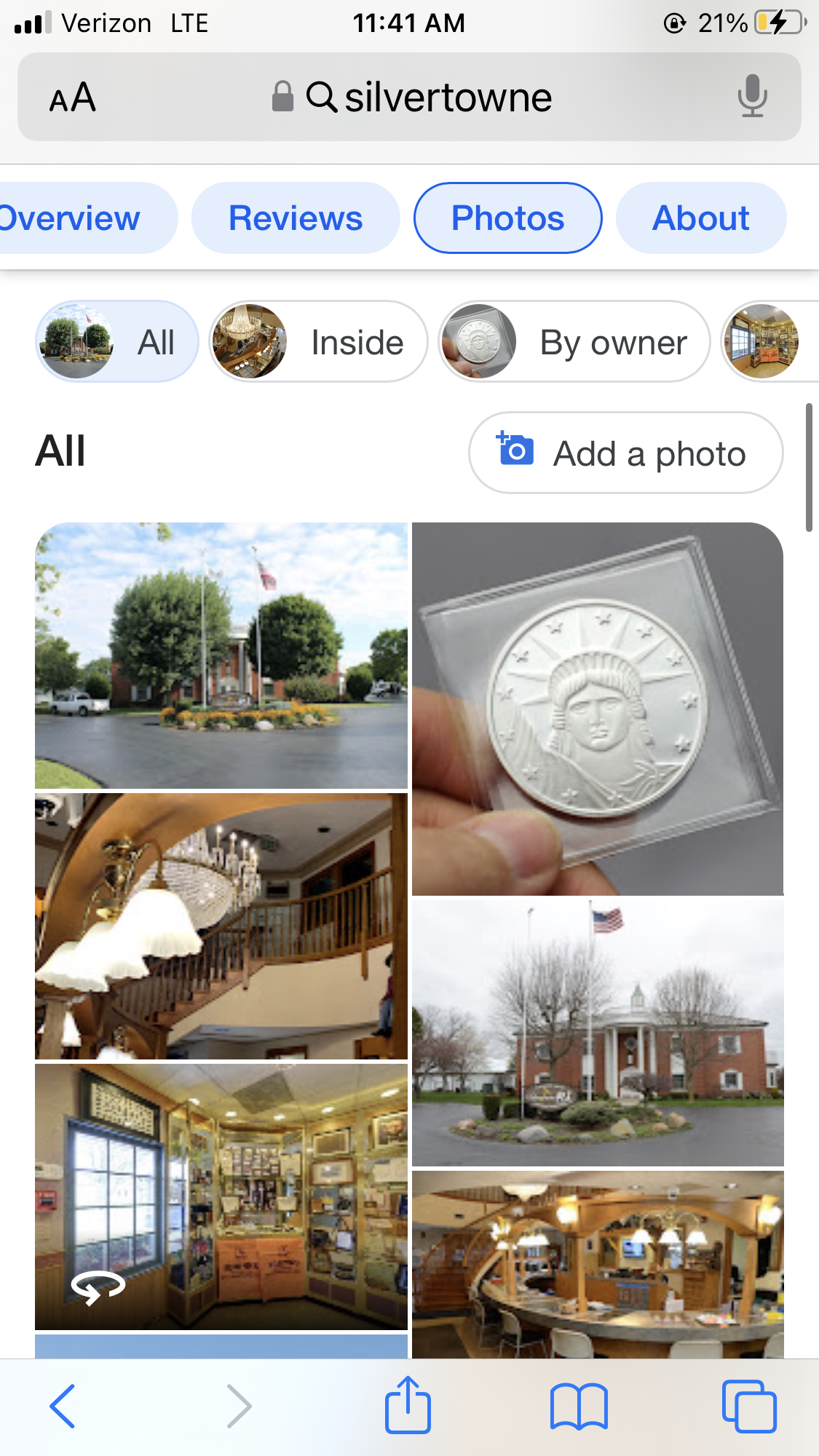
Task: Open the AA text size menu
Action: [x=72, y=98]
